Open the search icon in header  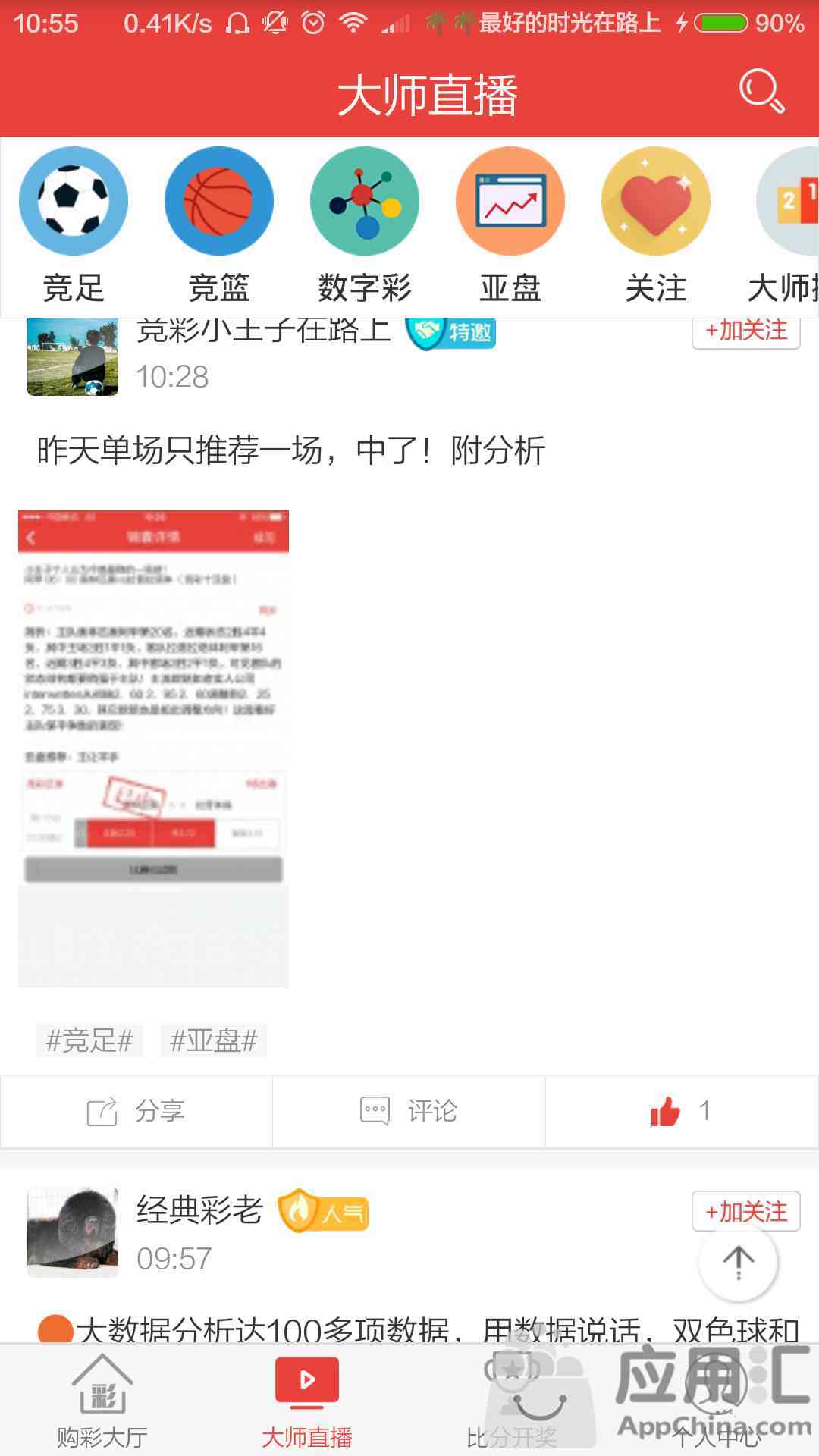click(x=761, y=92)
